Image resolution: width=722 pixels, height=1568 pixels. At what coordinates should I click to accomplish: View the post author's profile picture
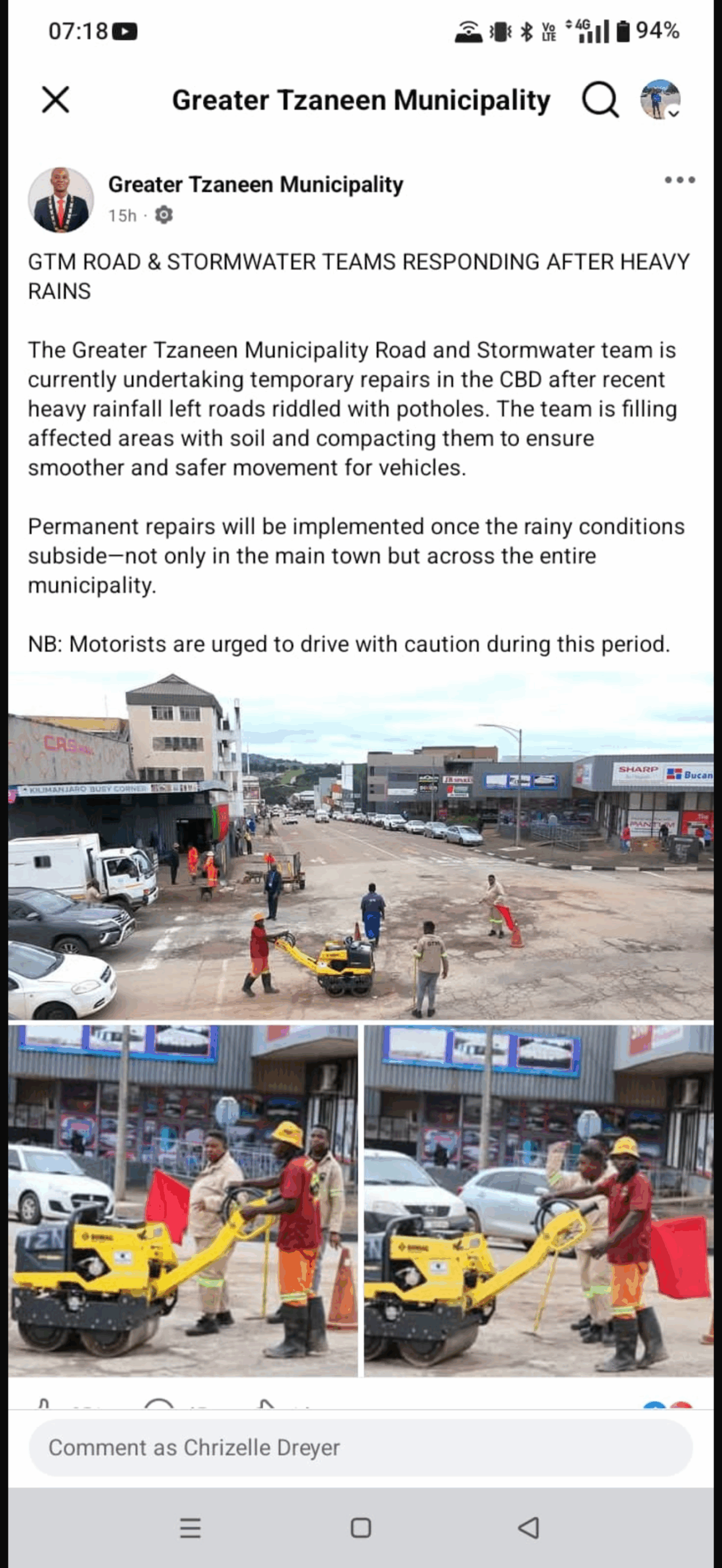[x=61, y=200]
